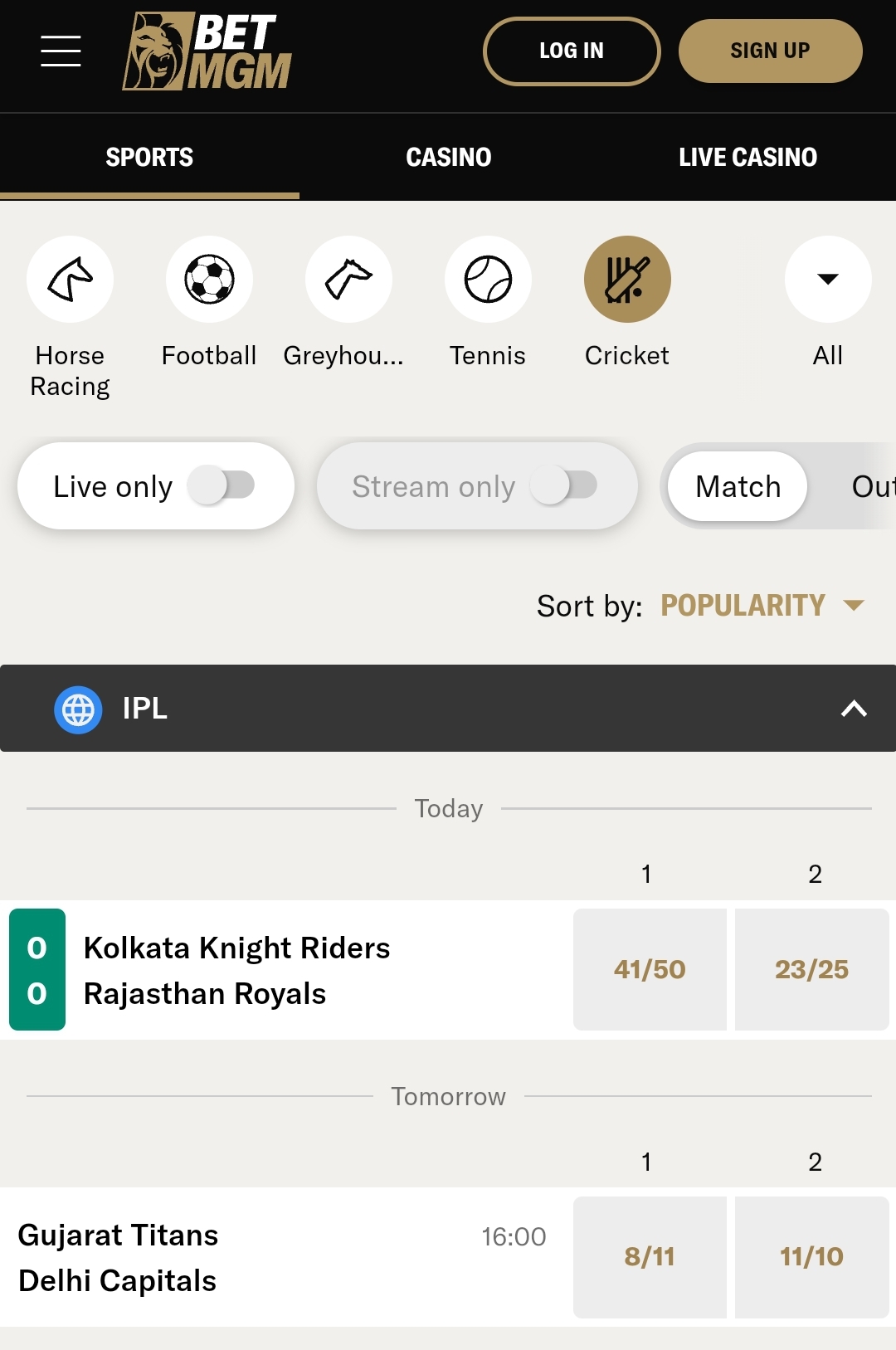Screen dimensions: 896x1350
Task: Select the 41/50 odds for Kolkata Knight Riders
Action: pyautogui.click(x=650, y=968)
